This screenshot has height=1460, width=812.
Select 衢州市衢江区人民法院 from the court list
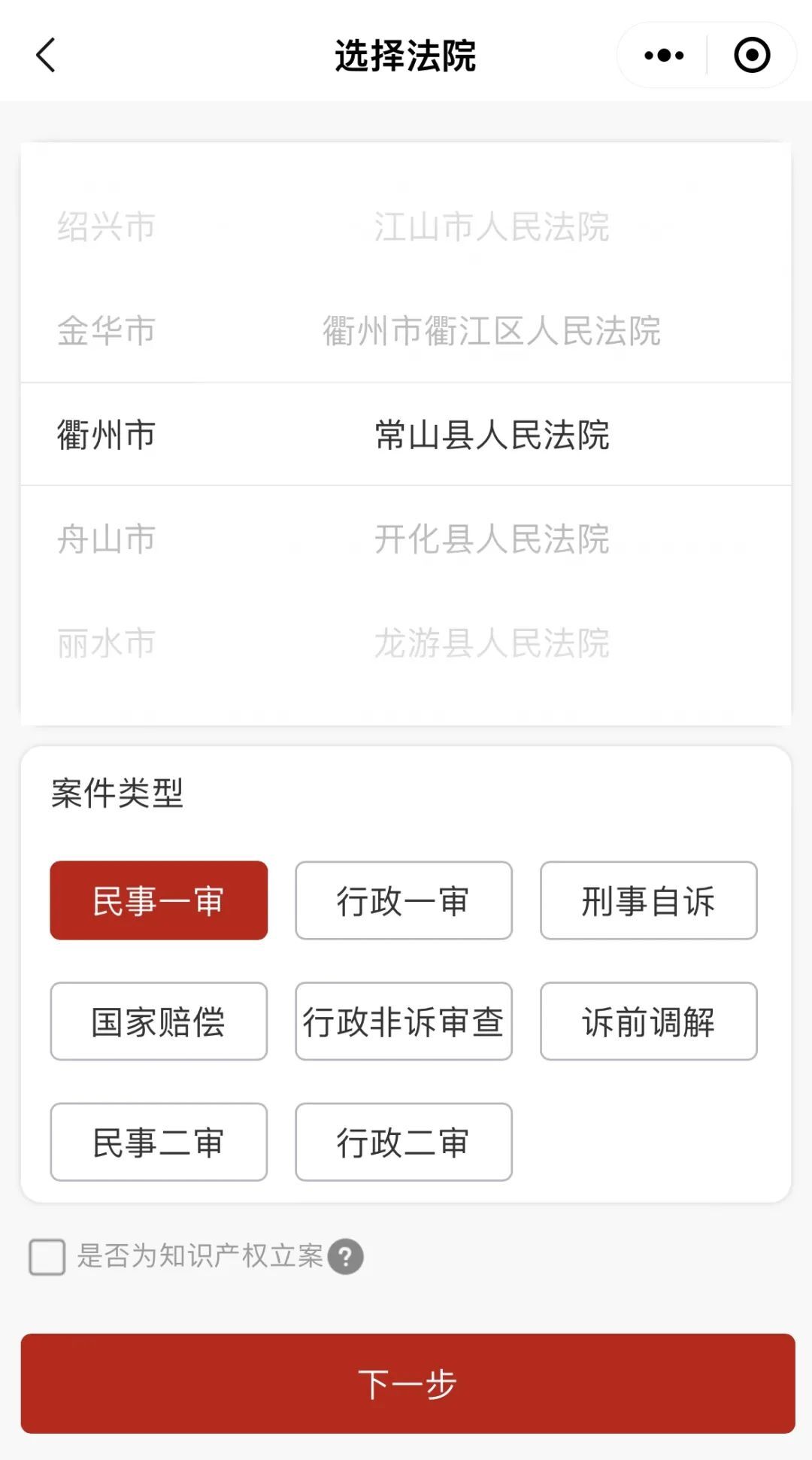pos(492,331)
